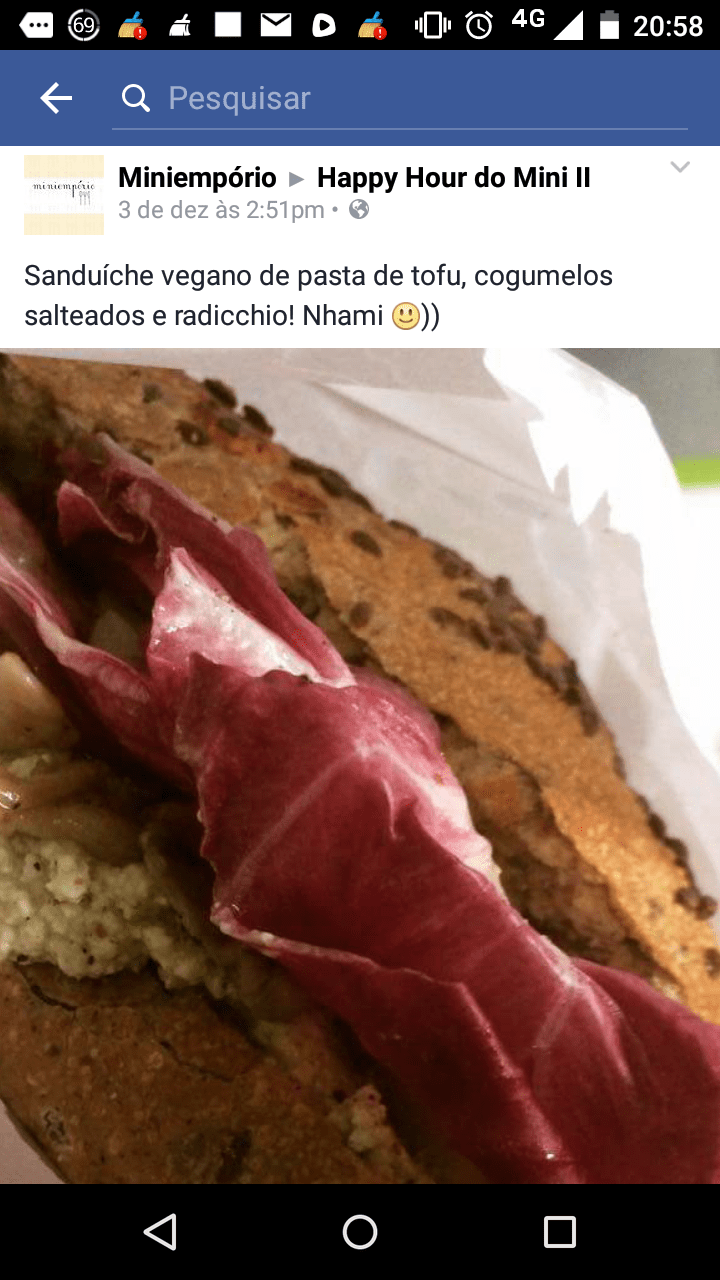
Task: Tap the back arrow to exit search
Action: (55, 97)
